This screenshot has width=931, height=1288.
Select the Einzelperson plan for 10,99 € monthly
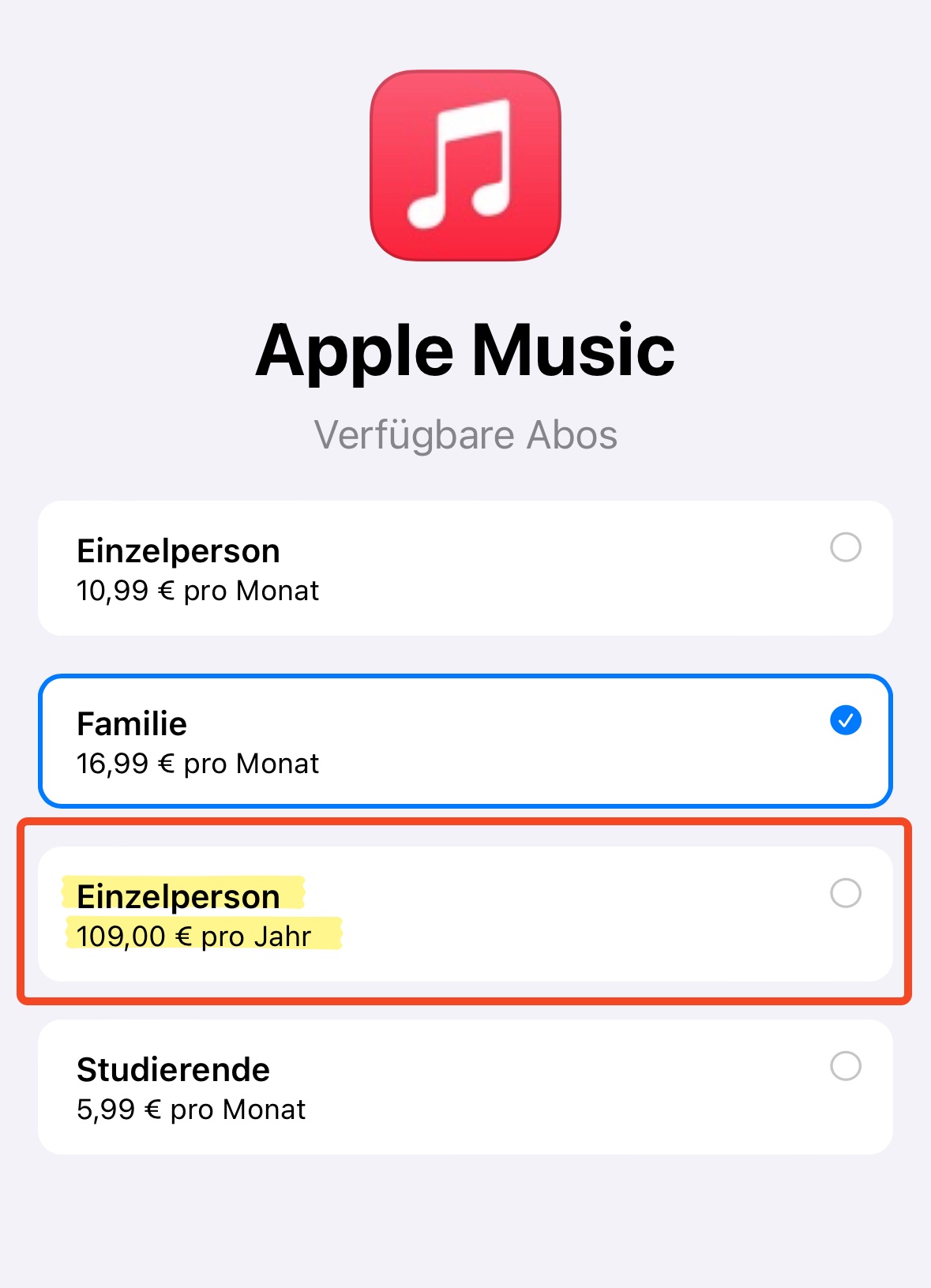coord(845,547)
